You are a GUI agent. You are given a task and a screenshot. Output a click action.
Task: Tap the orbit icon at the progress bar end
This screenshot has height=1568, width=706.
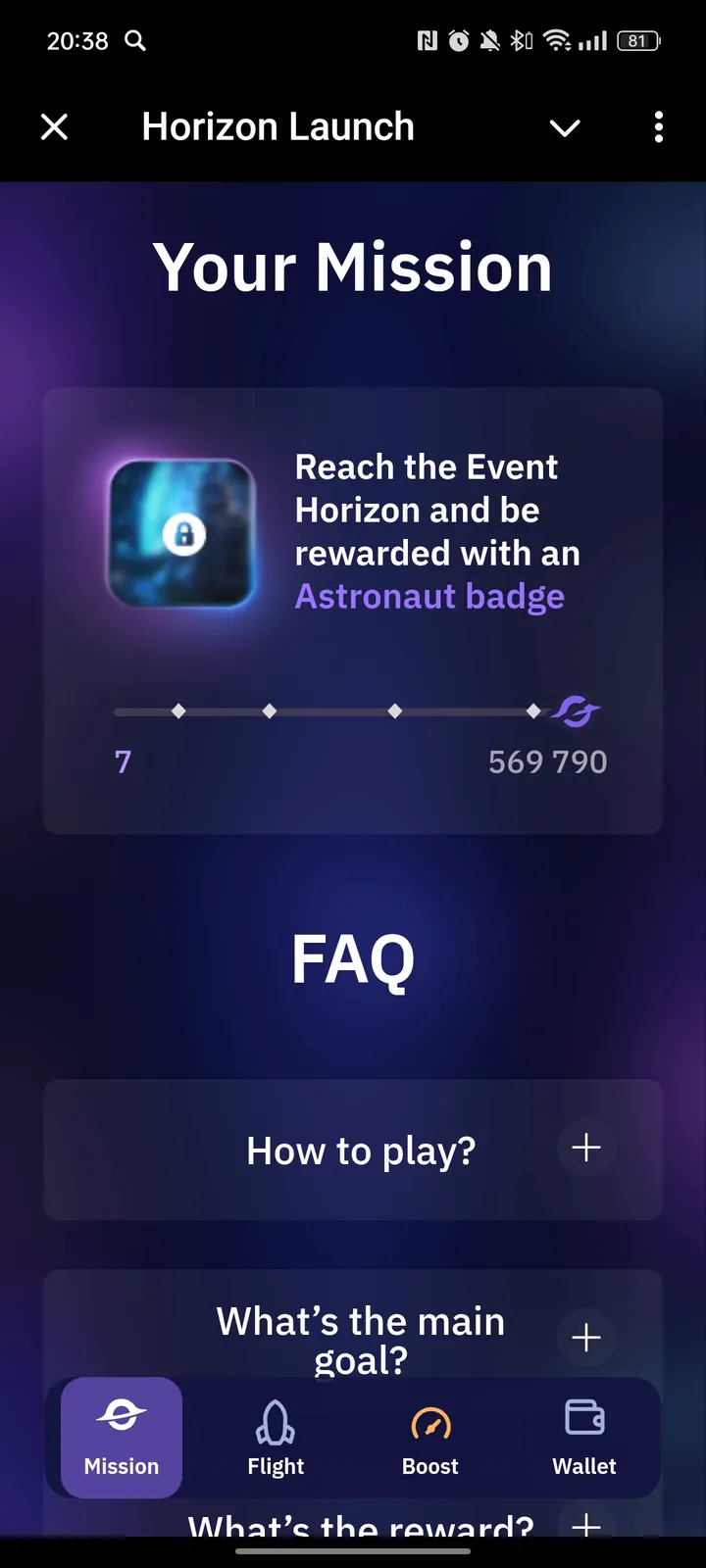(x=576, y=710)
